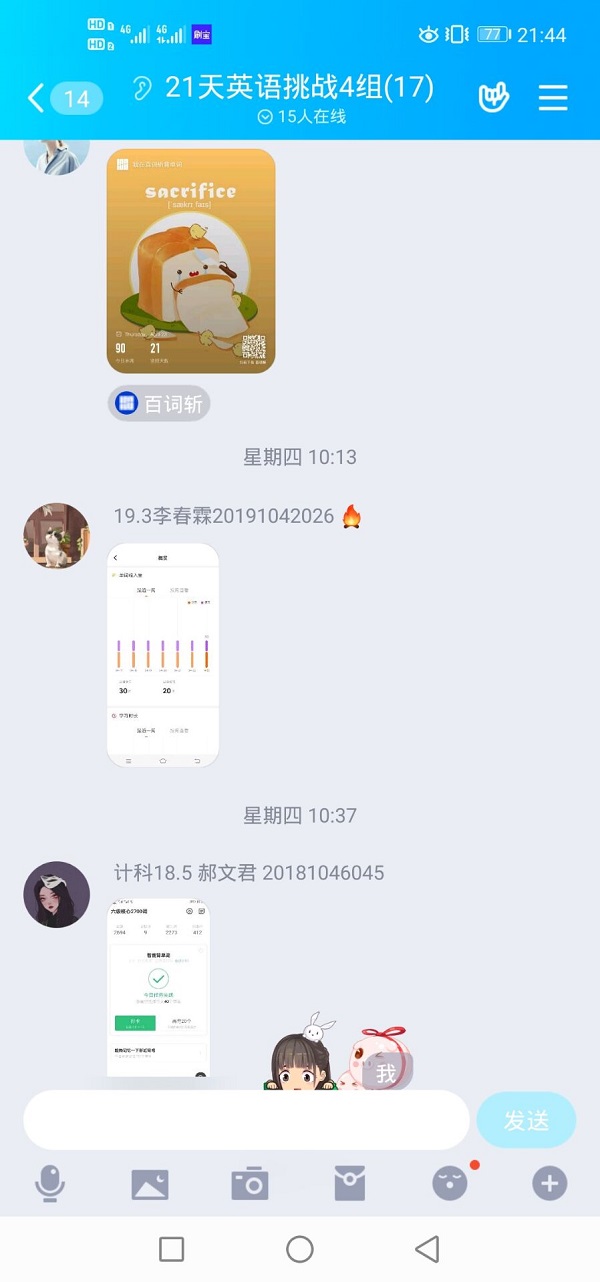View 李春霖's study statistics screenshot
The image size is (600, 1282).
[163, 655]
